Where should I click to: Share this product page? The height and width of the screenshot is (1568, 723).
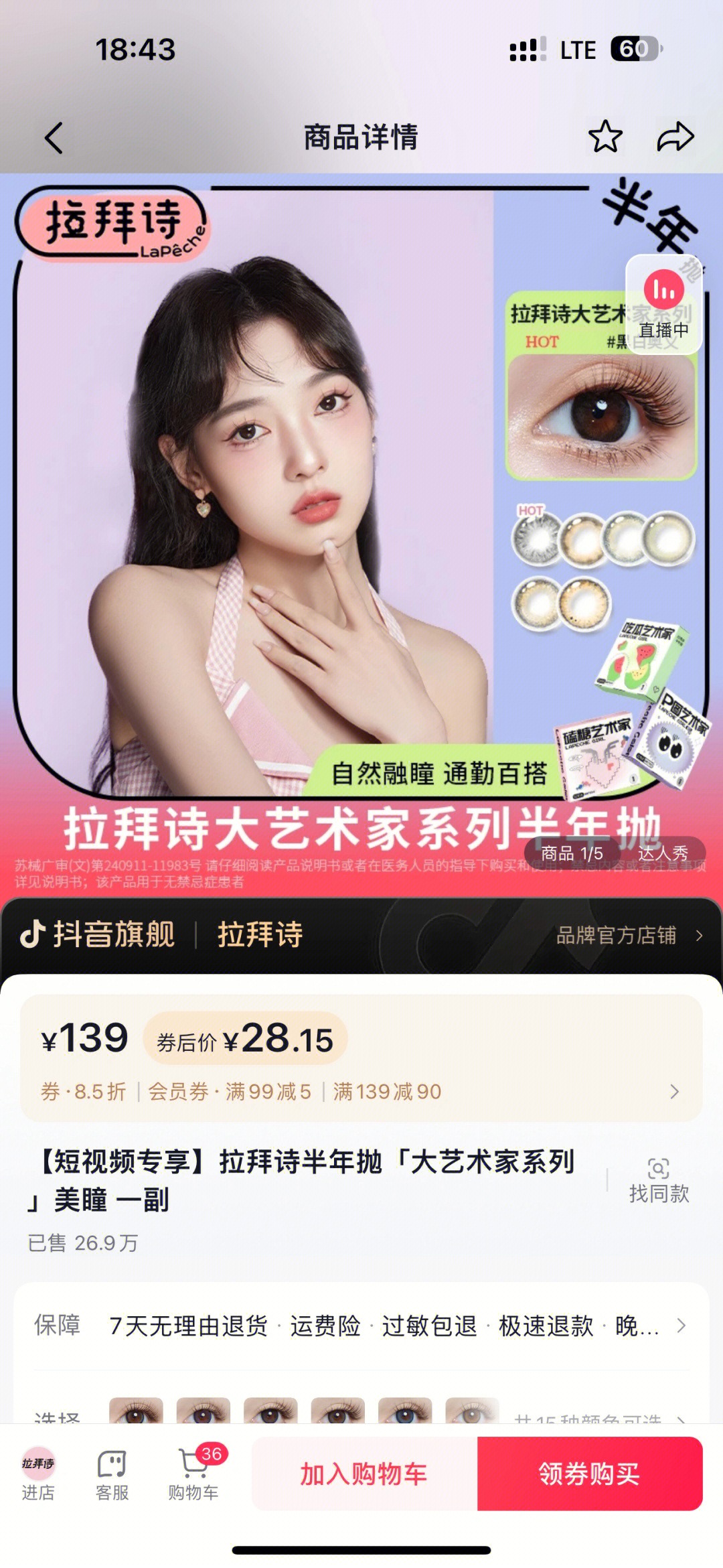point(675,137)
